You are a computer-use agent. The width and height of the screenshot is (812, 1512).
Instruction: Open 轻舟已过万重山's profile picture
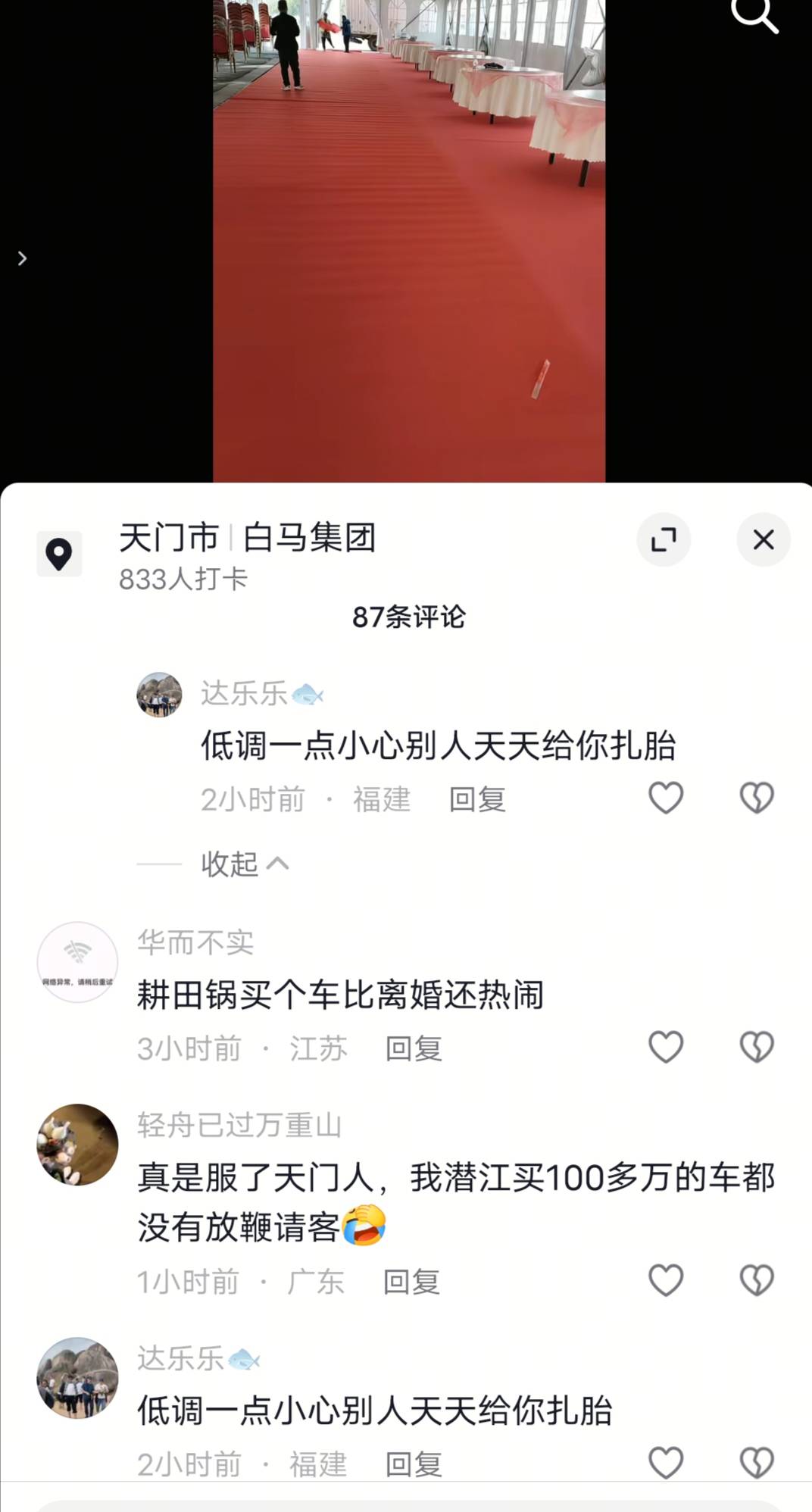click(77, 1145)
